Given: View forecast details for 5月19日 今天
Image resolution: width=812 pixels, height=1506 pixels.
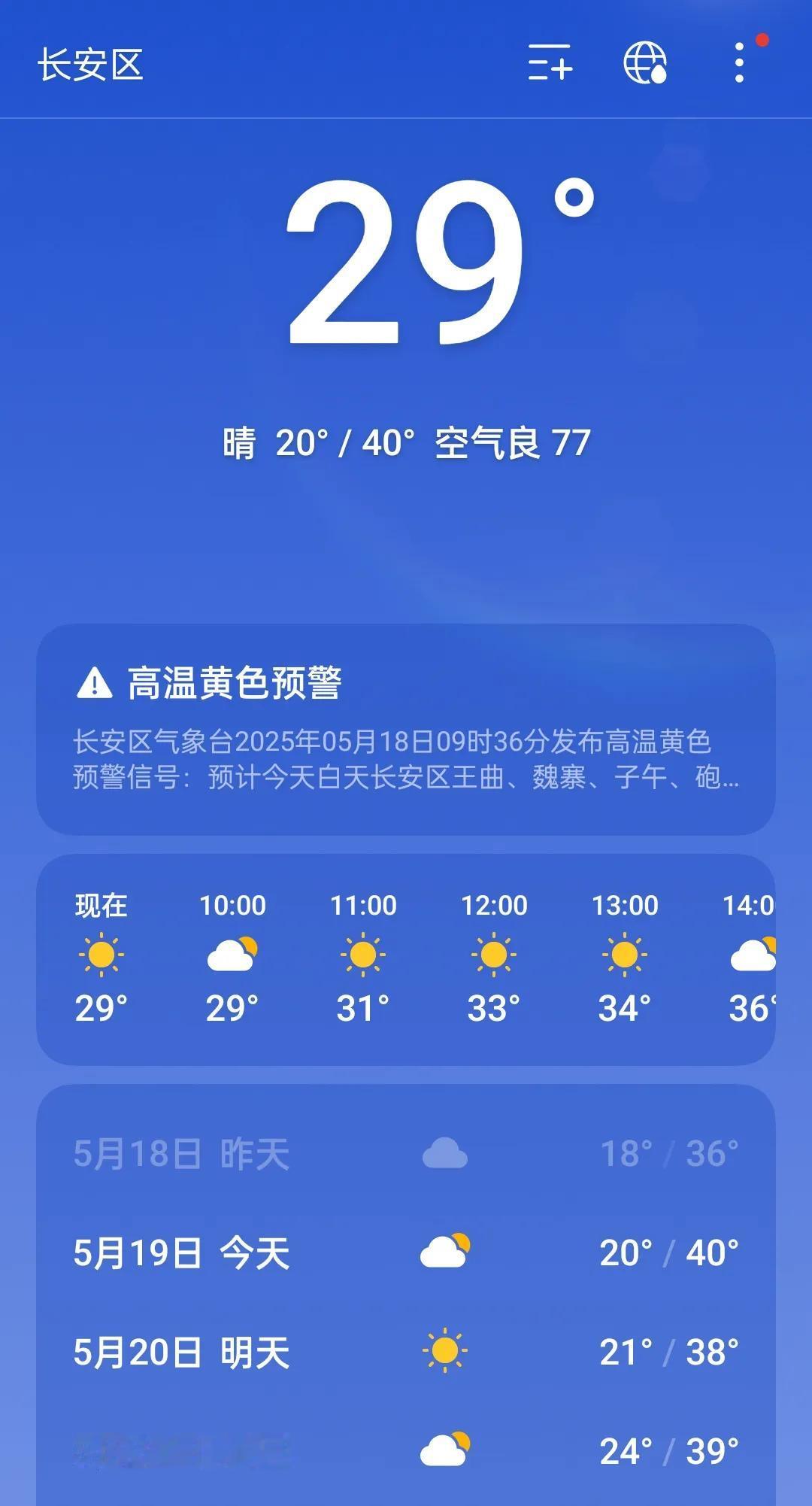Looking at the screenshot, I should click(x=406, y=1253).
